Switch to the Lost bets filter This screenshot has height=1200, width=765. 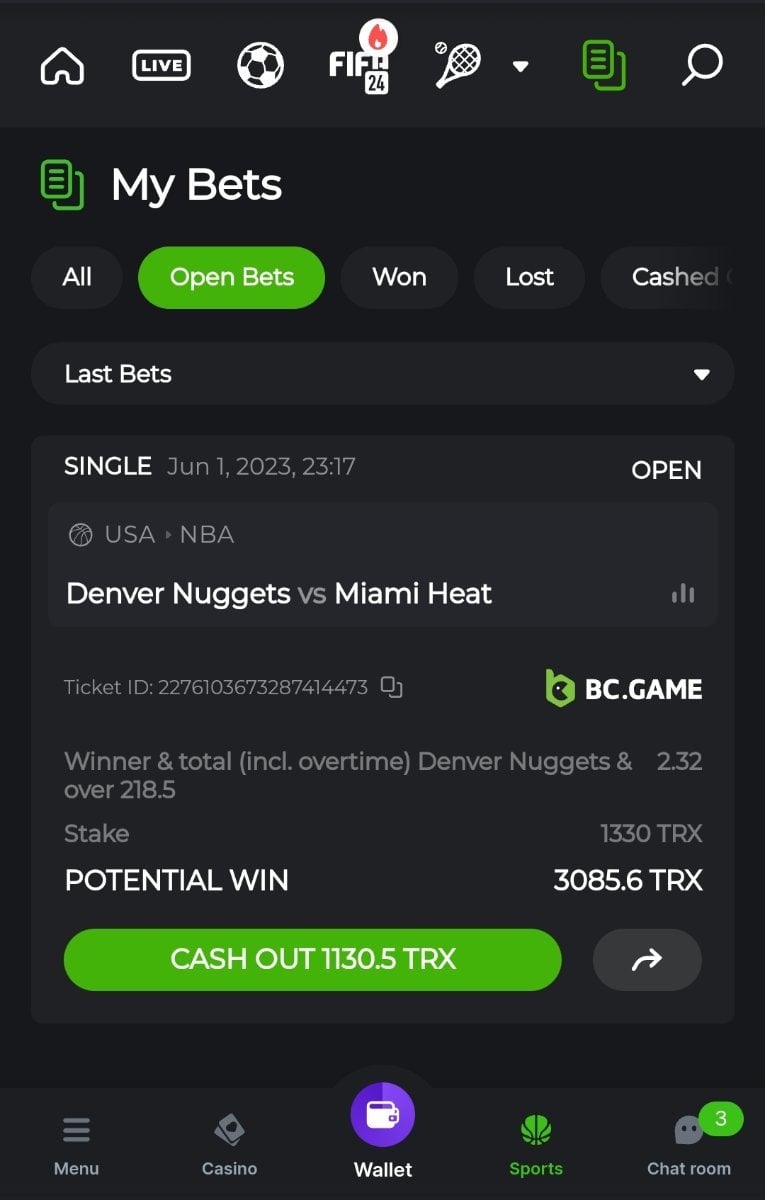[529, 277]
